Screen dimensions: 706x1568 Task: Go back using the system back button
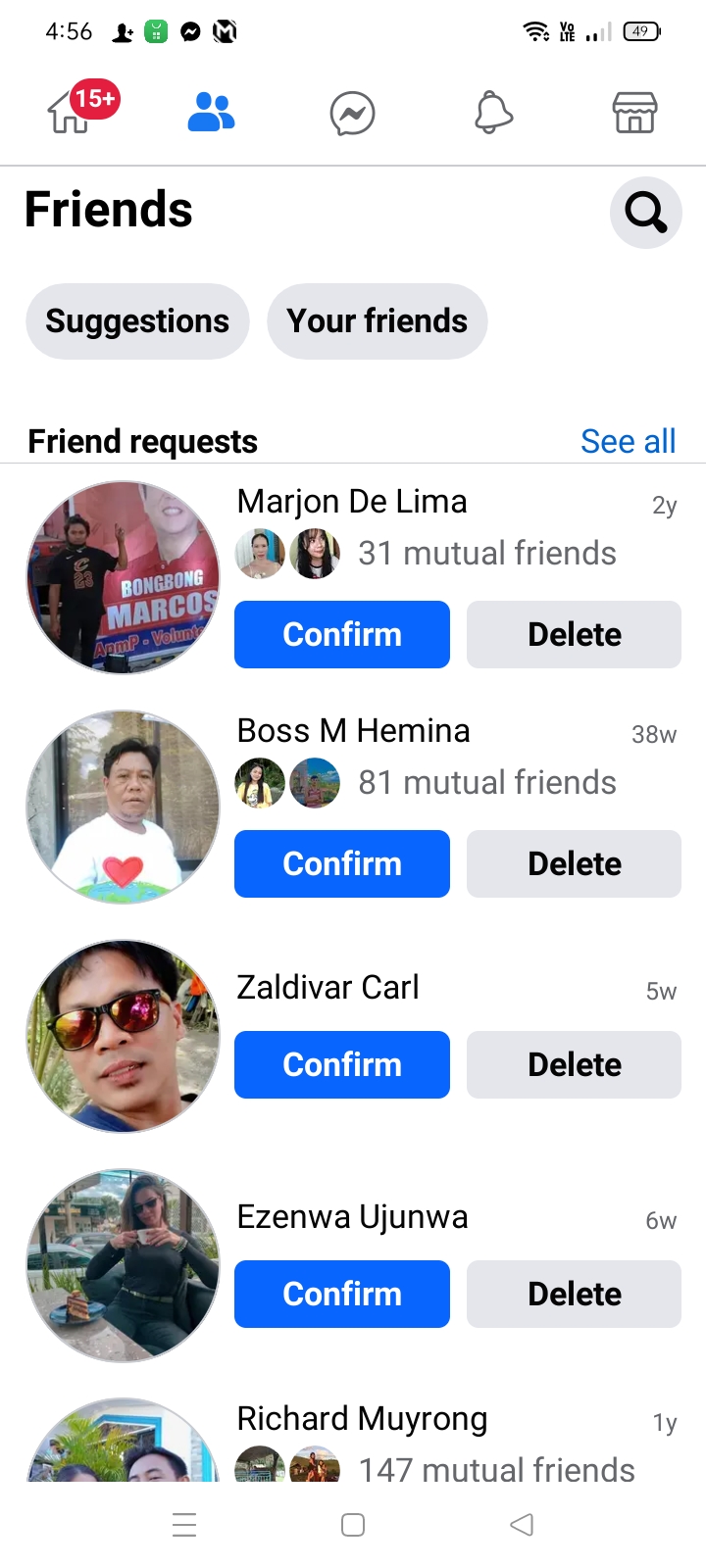tap(522, 1525)
